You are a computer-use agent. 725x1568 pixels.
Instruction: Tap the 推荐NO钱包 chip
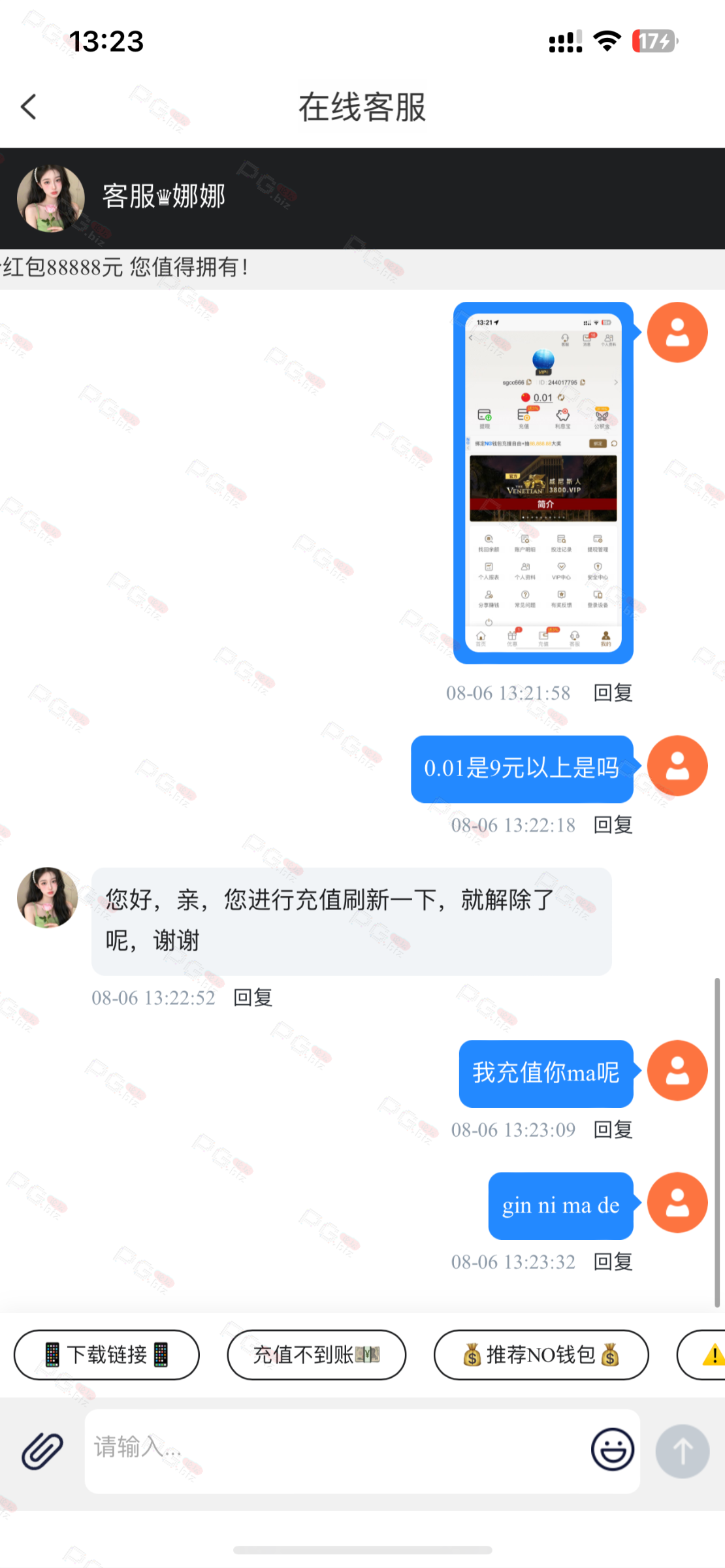click(541, 1355)
